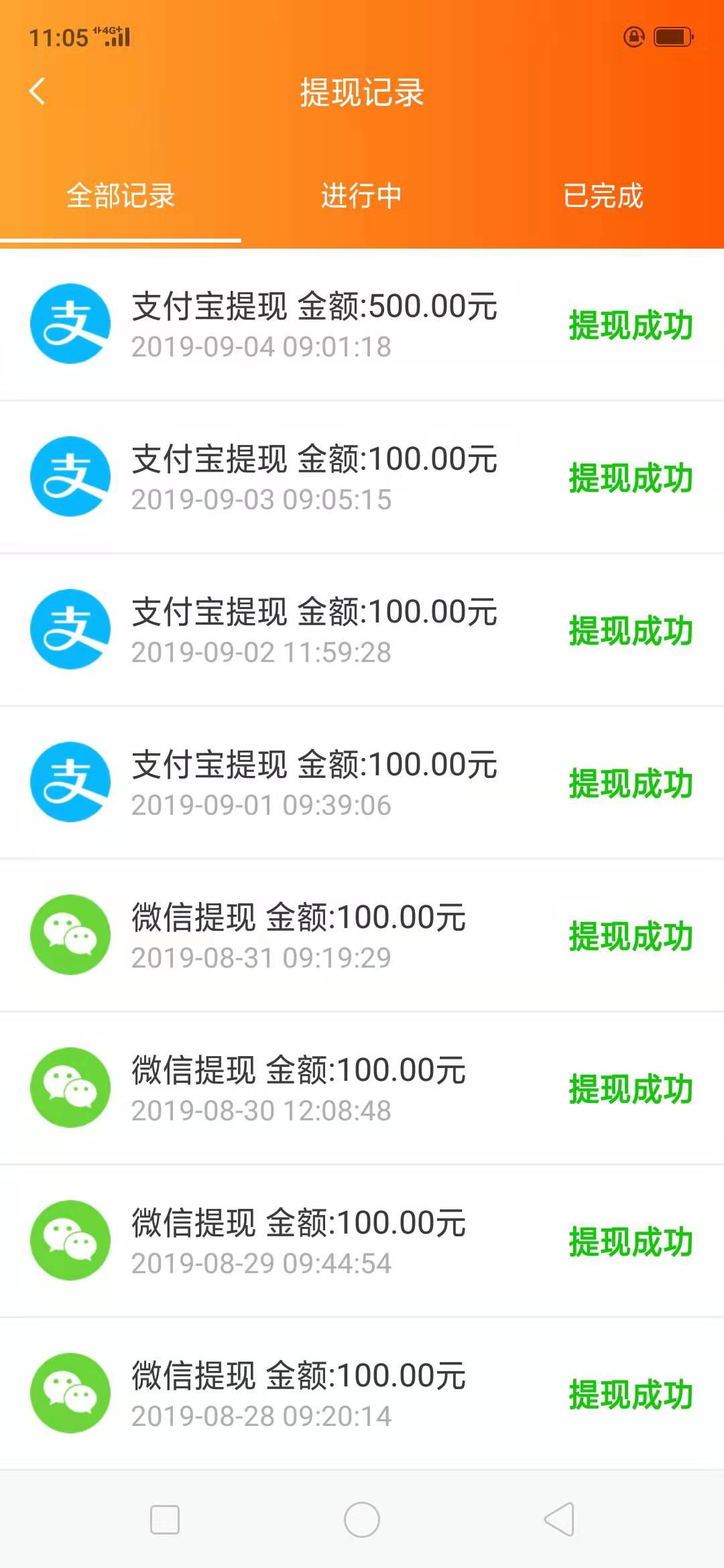Select the 全部记录 tab
This screenshot has width=724, height=1568.
121,196
